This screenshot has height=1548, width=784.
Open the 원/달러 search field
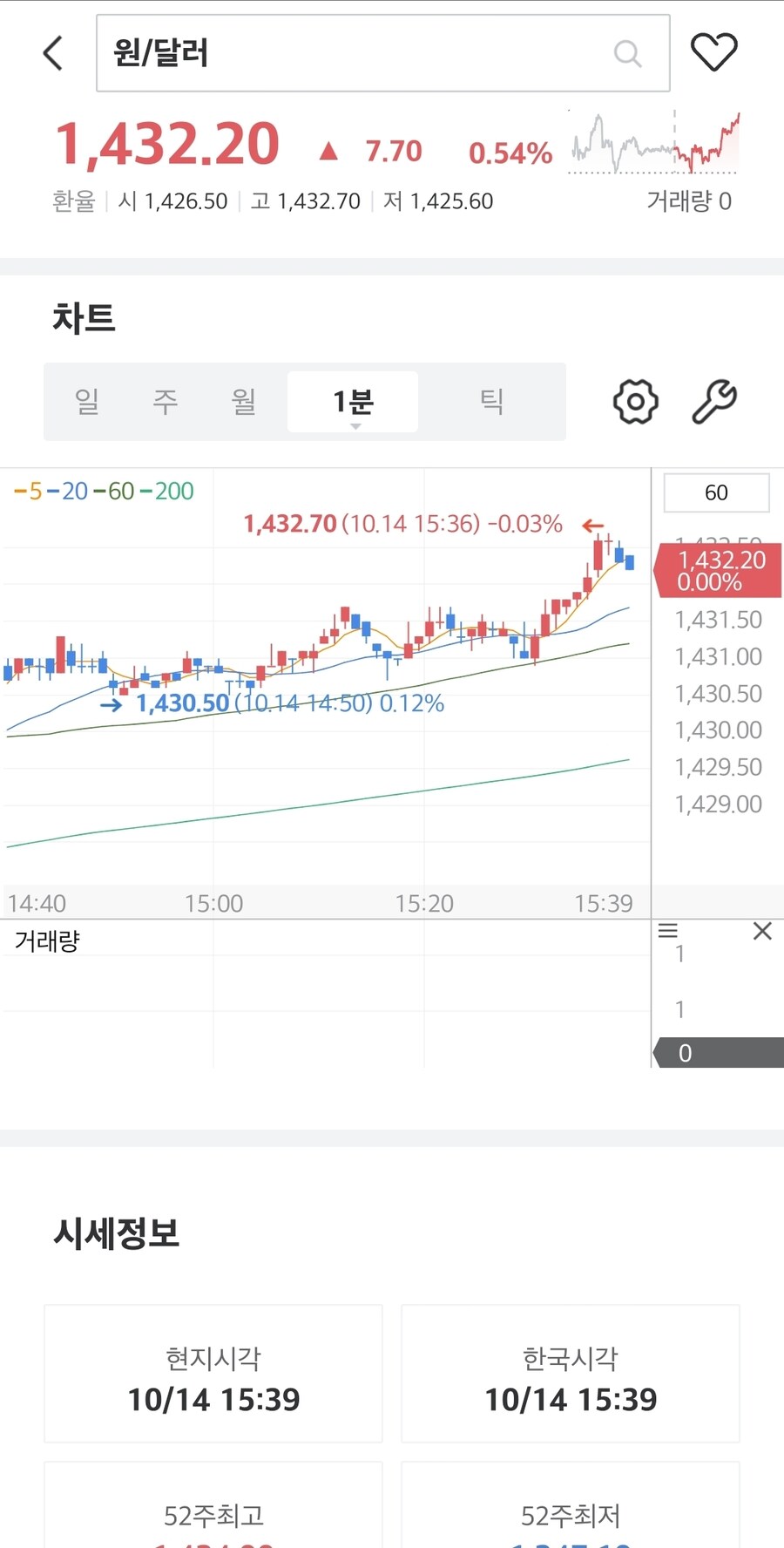(x=366, y=53)
